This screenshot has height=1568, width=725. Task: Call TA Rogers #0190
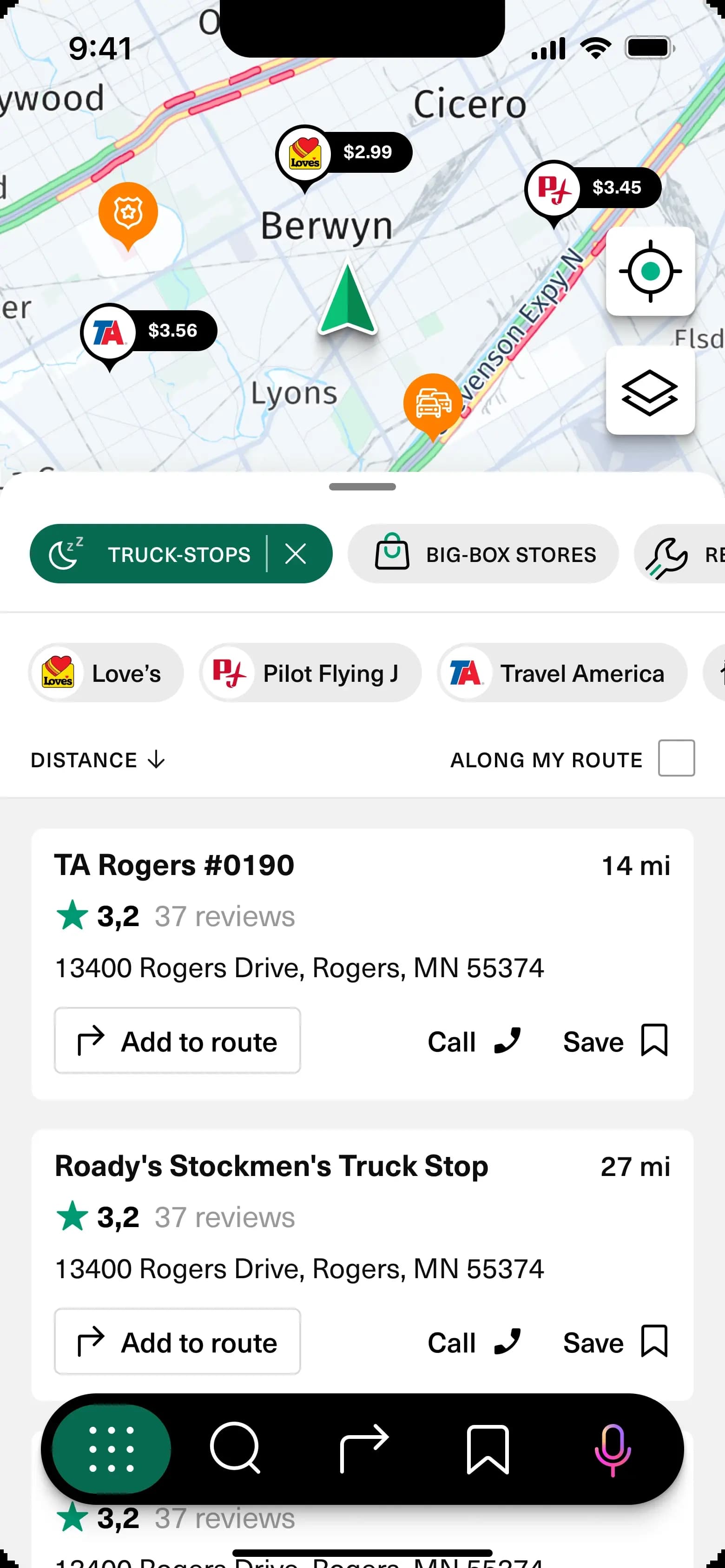tap(474, 1041)
